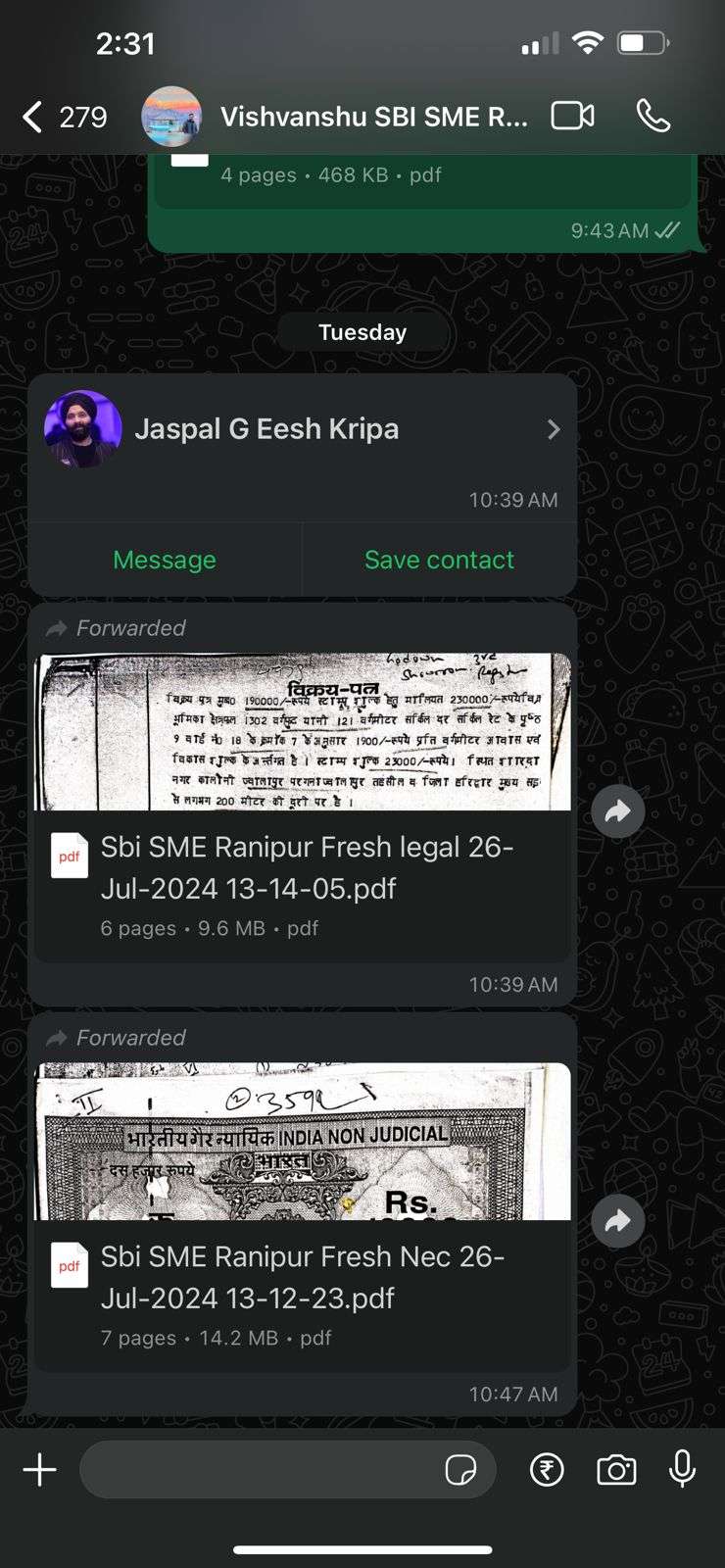Image resolution: width=725 pixels, height=1568 pixels.
Task: Open Sbi SME Ranipur Fresh Nec PDF
Action: [x=302, y=1217]
